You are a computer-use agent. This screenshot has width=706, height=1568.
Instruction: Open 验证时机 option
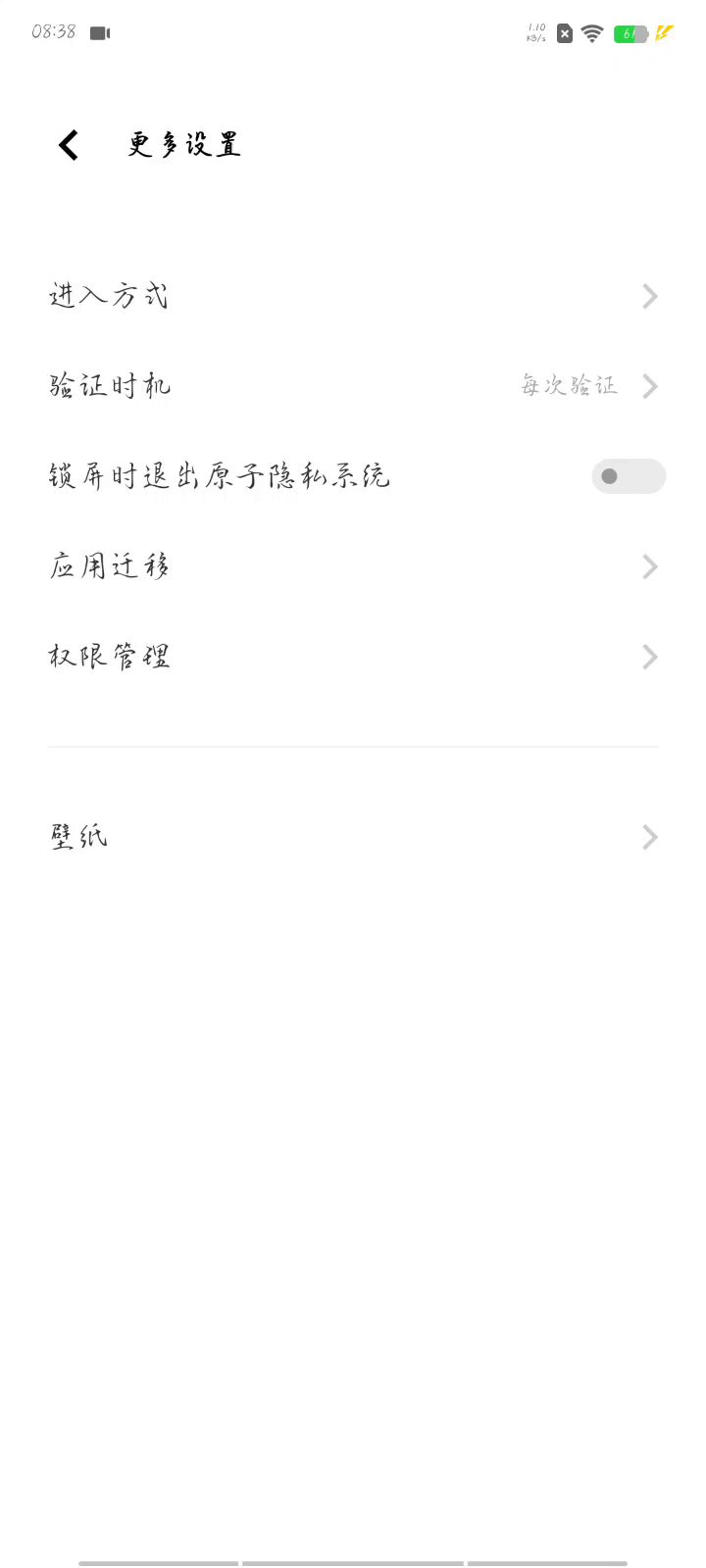[x=353, y=386]
